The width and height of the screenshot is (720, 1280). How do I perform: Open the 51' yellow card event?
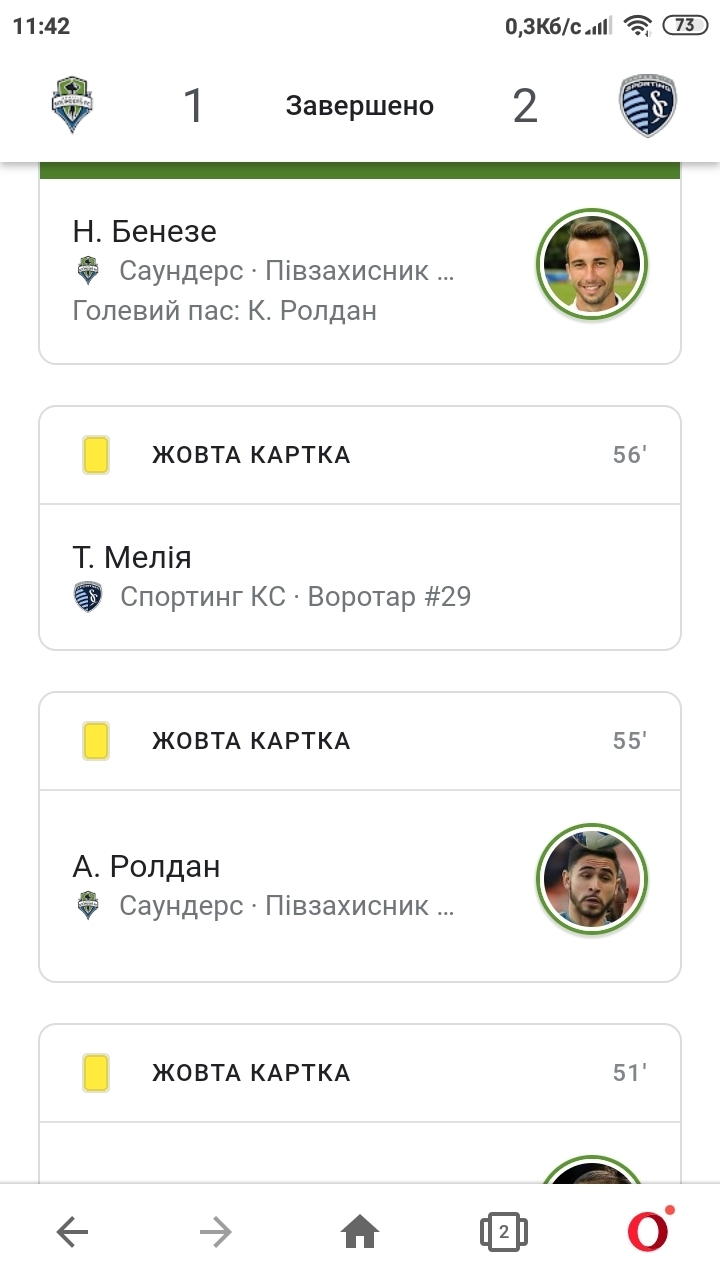point(360,1074)
